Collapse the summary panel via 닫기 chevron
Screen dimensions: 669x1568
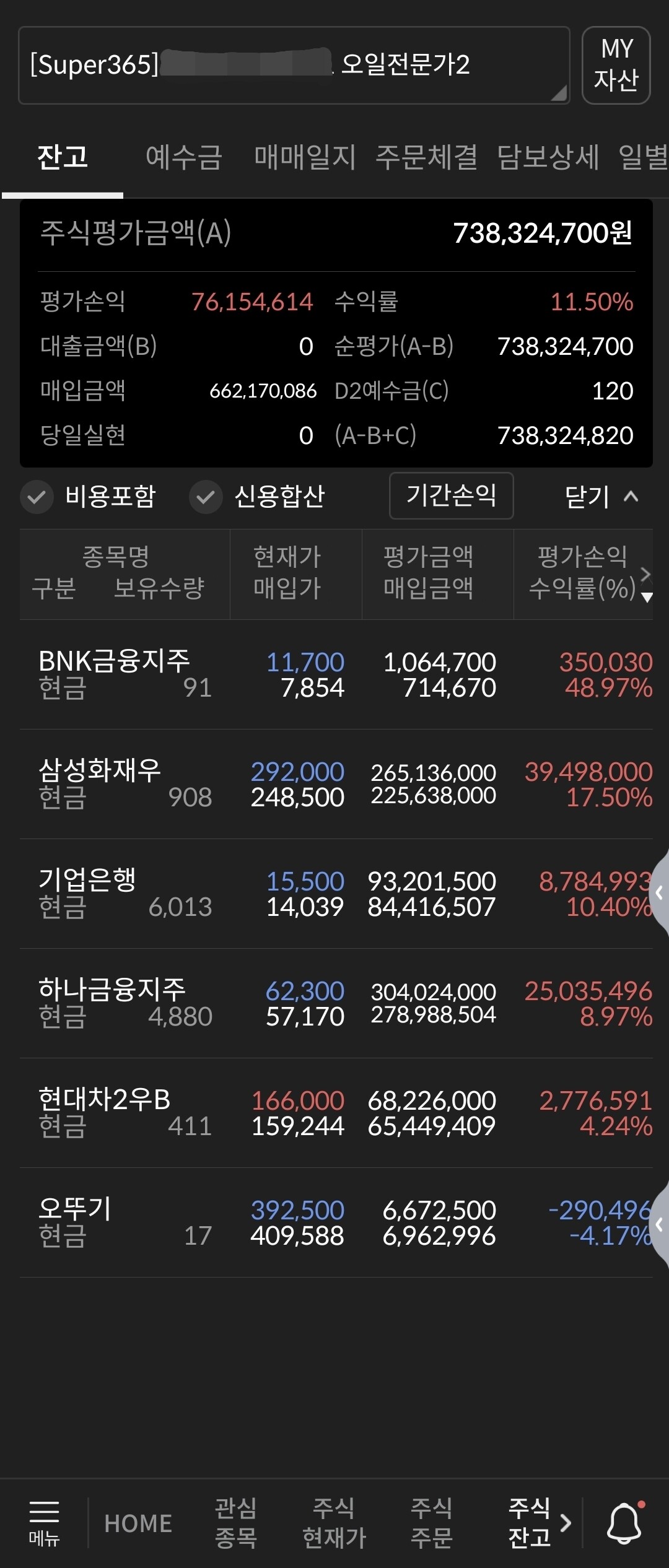(x=631, y=496)
